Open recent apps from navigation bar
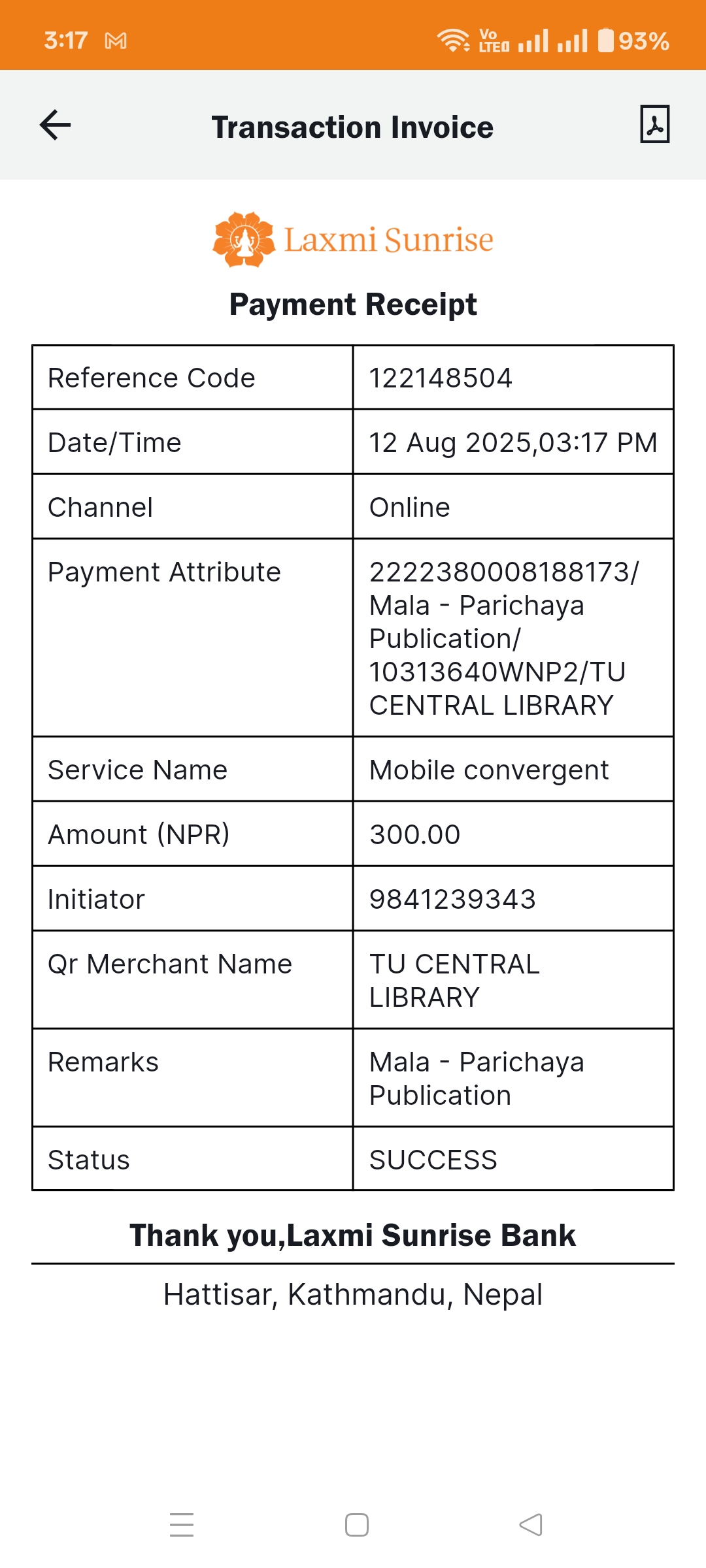Viewport: 706px width, 1568px height. [182, 1525]
